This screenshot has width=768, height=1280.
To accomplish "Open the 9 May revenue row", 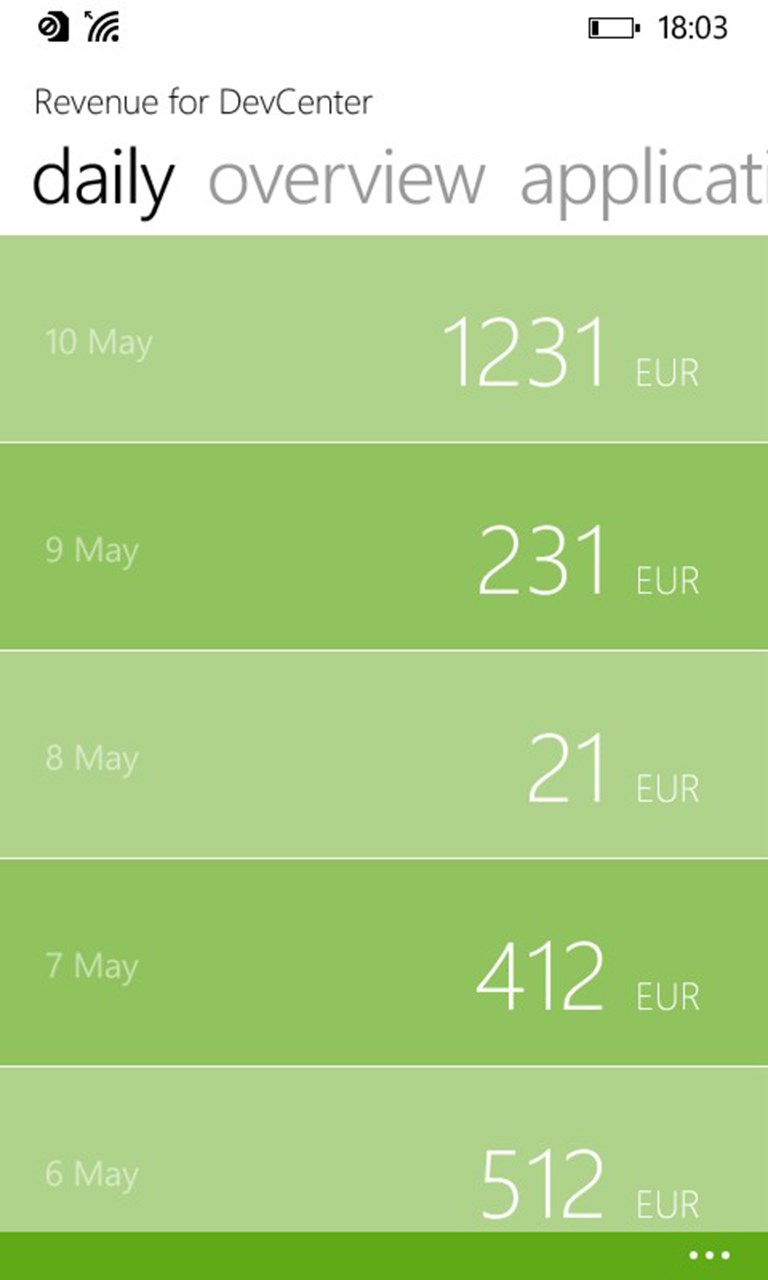I will click(x=384, y=547).
